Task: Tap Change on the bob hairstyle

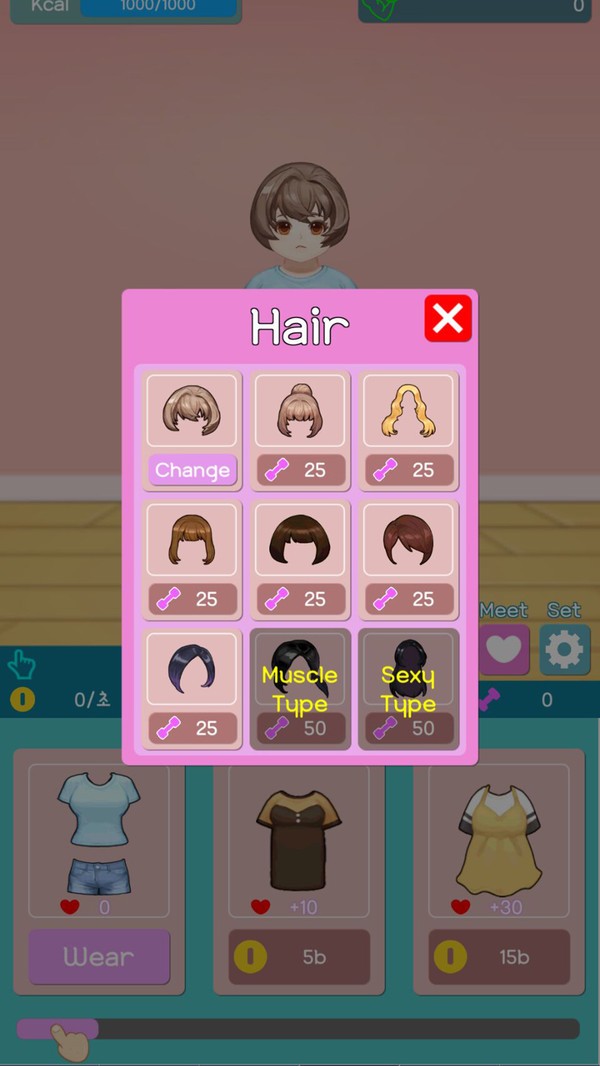Action: [192, 470]
